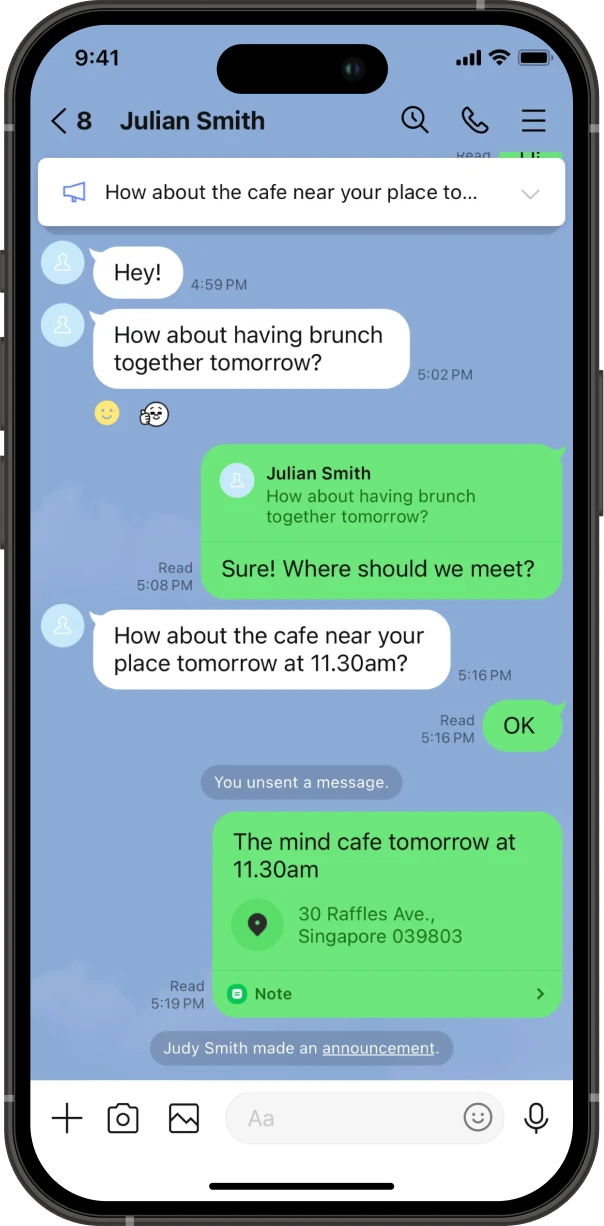Go back to the chat list
The width and height of the screenshot is (604, 1226).
click(60, 121)
